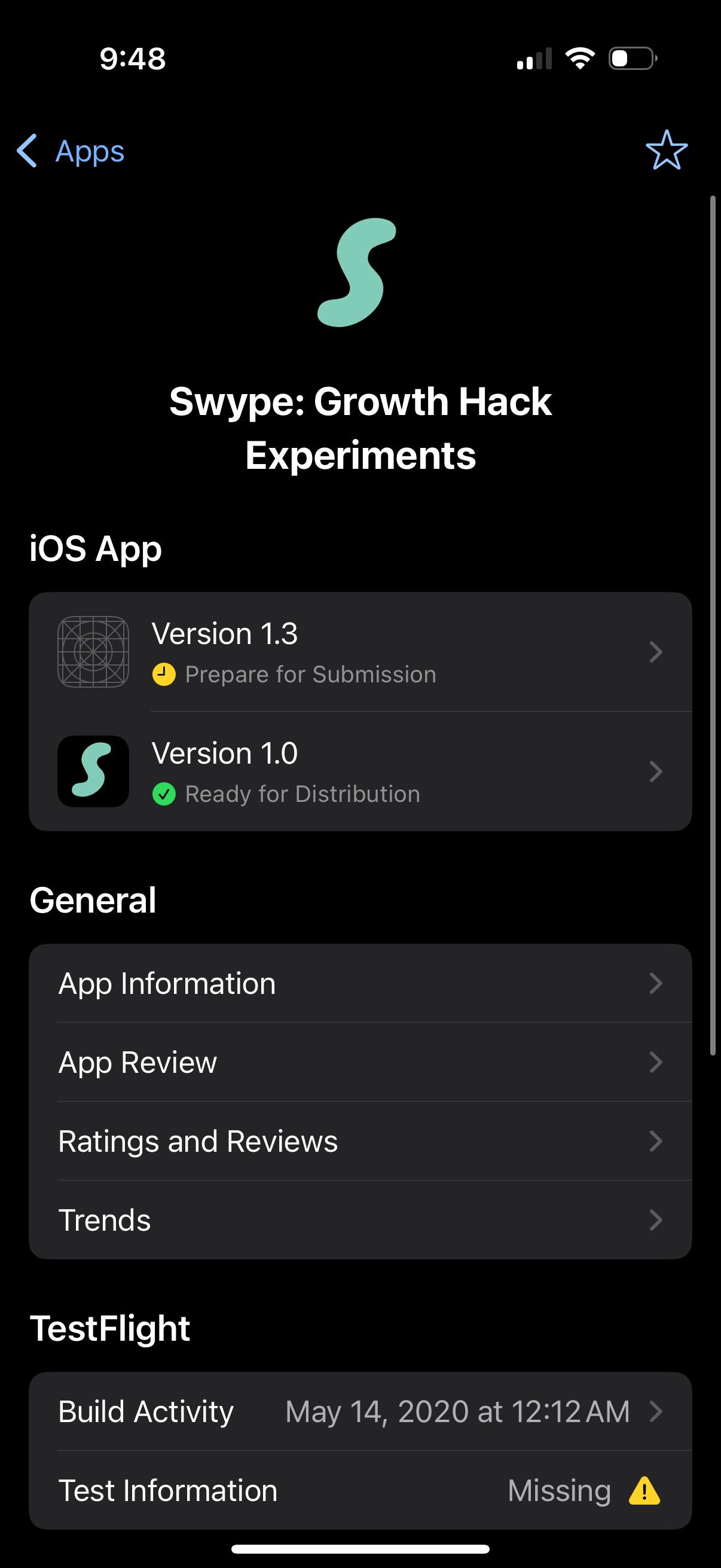Expand the Version 1.3 row

(656, 652)
